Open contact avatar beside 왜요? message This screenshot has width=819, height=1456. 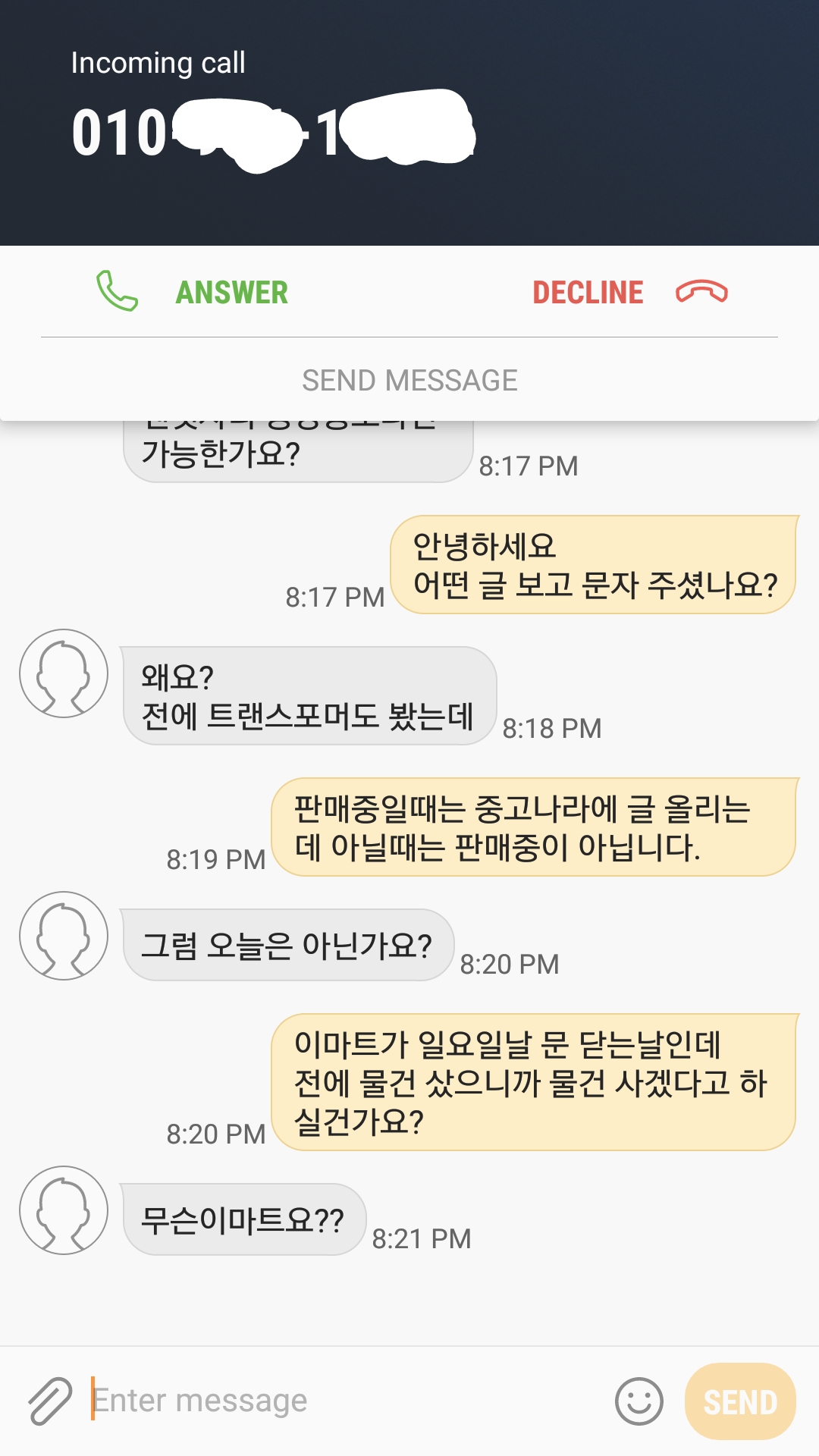64,673
